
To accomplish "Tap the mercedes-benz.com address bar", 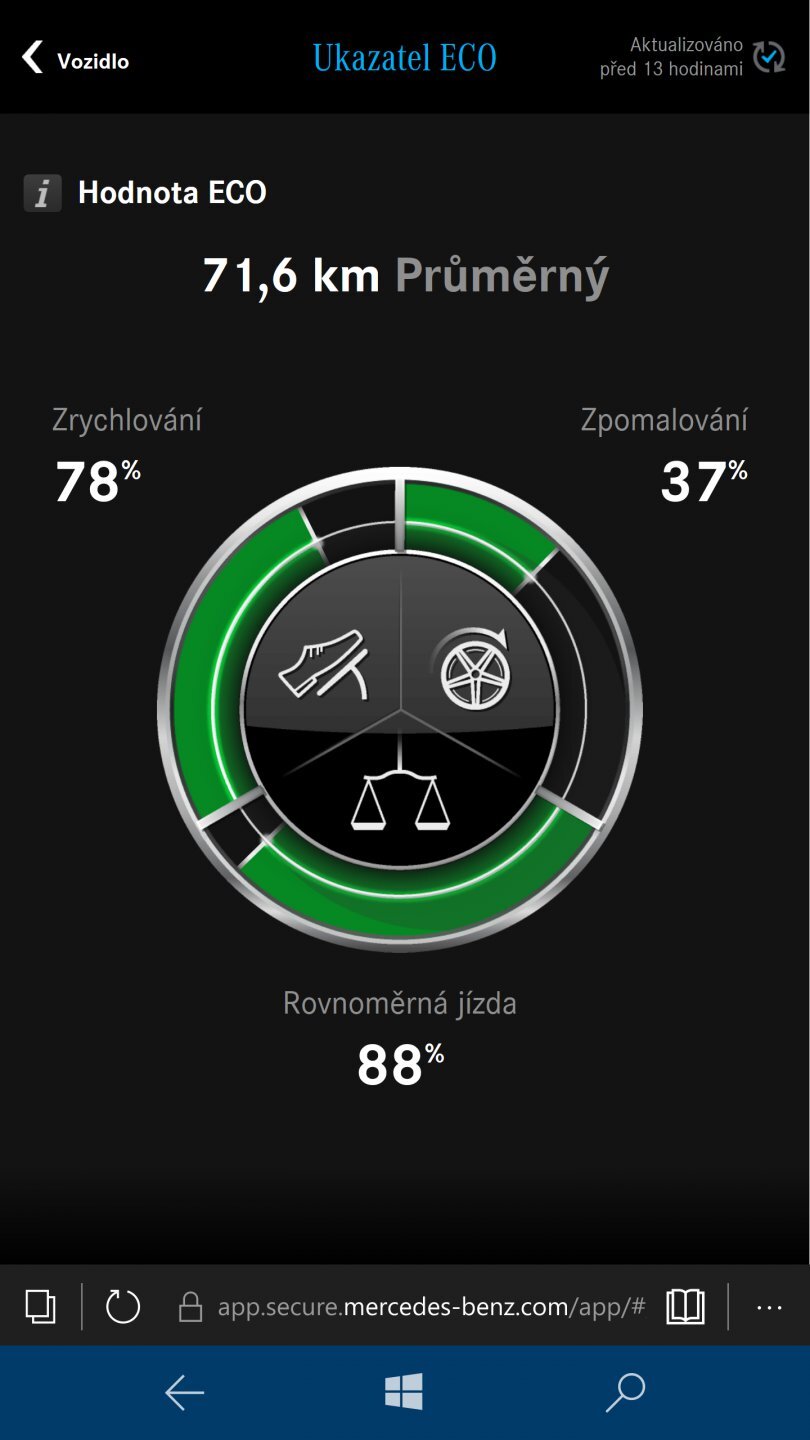I will tap(430, 1306).
